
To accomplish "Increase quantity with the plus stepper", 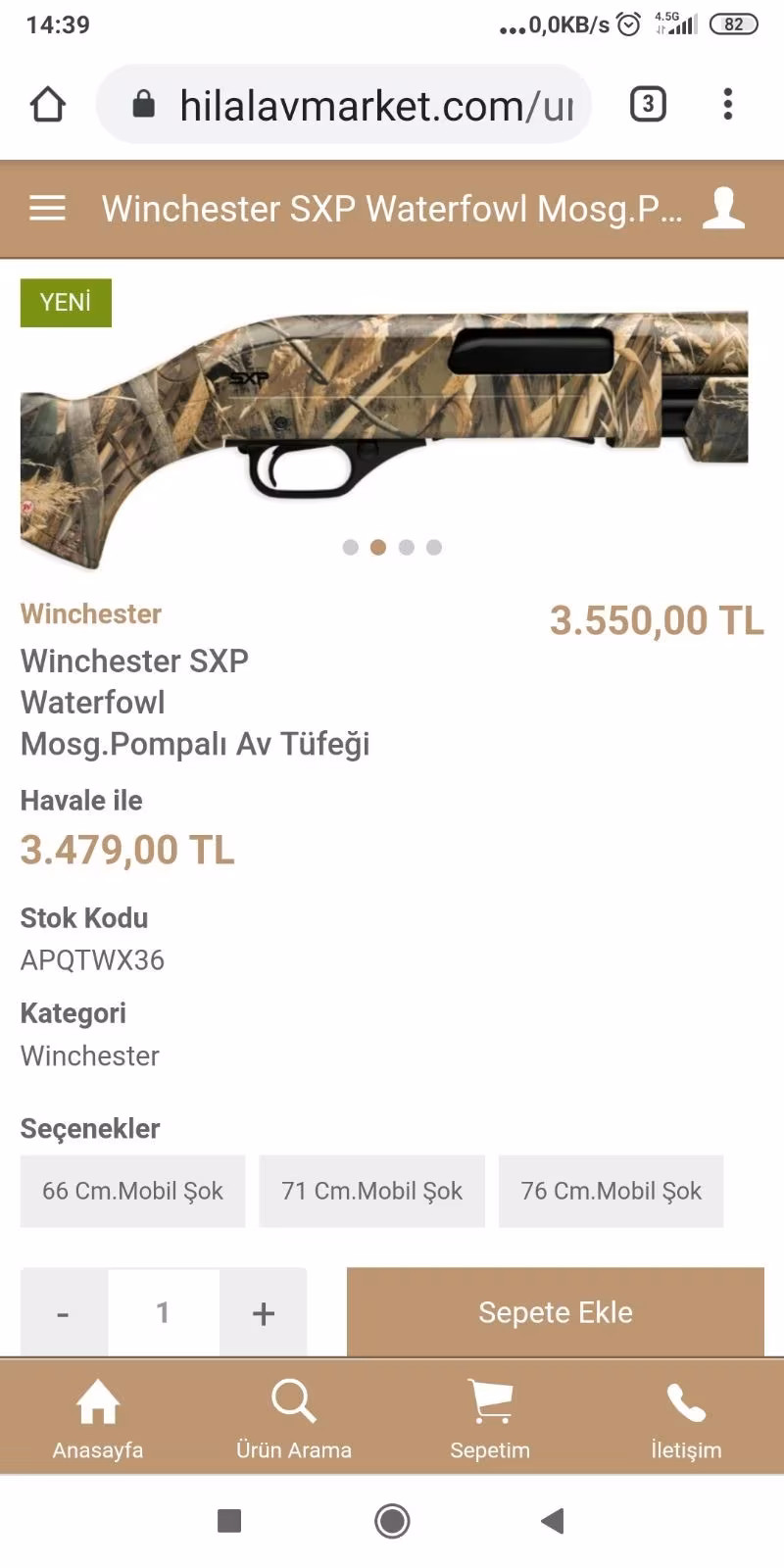I will pyautogui.click(x=263, y=1311).
